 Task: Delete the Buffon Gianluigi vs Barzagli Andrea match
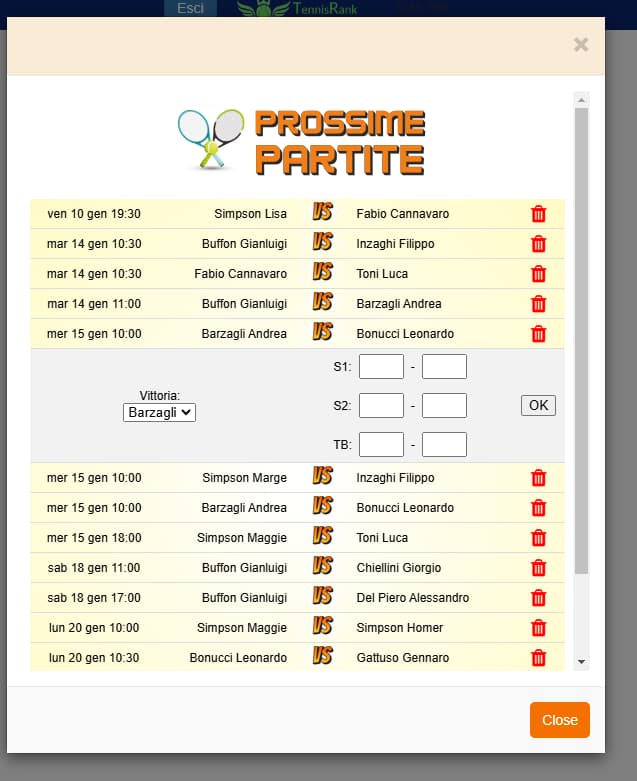coord(538,303)
